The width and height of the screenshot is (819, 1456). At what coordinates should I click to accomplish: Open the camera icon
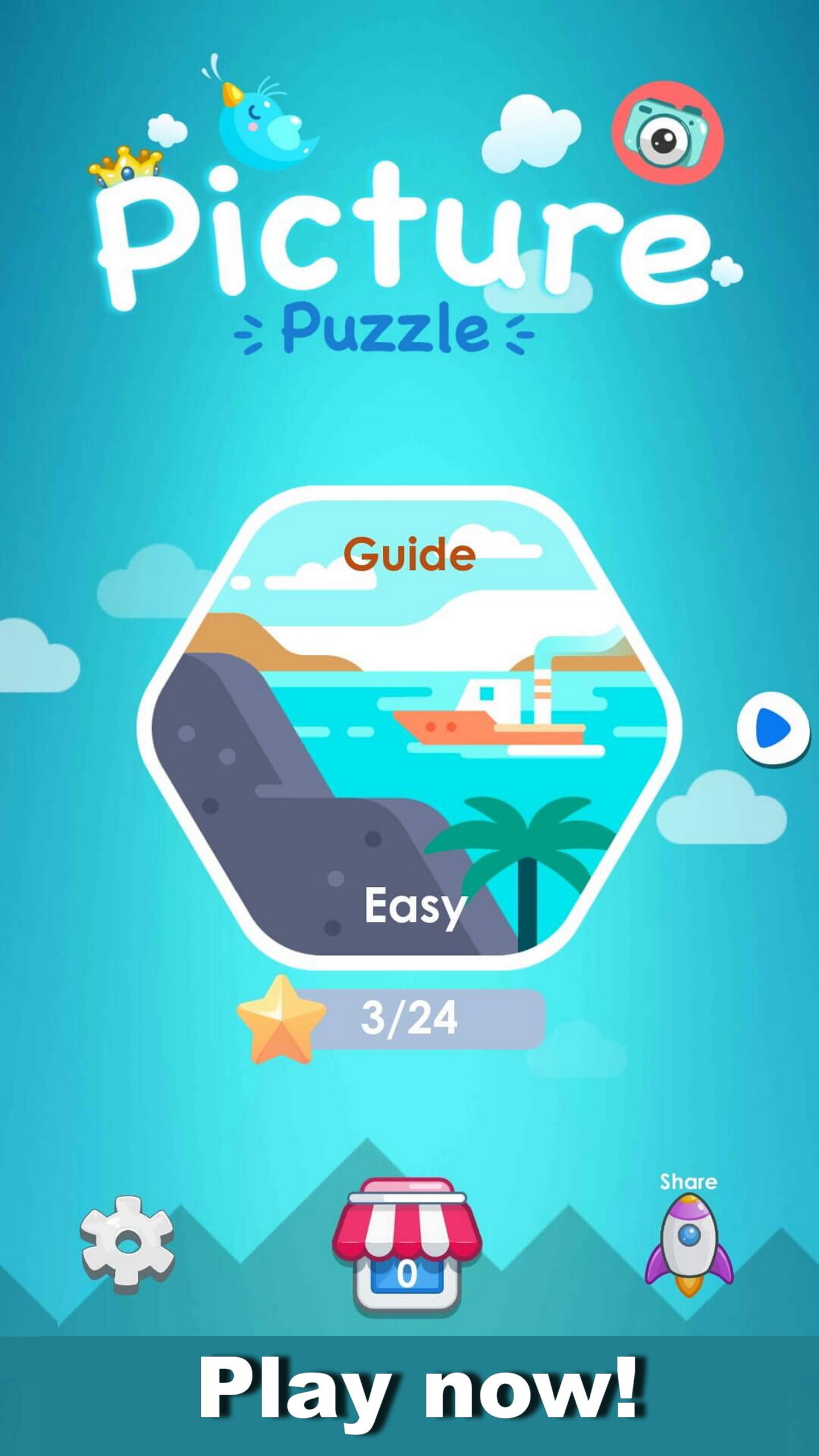(668, 133)
